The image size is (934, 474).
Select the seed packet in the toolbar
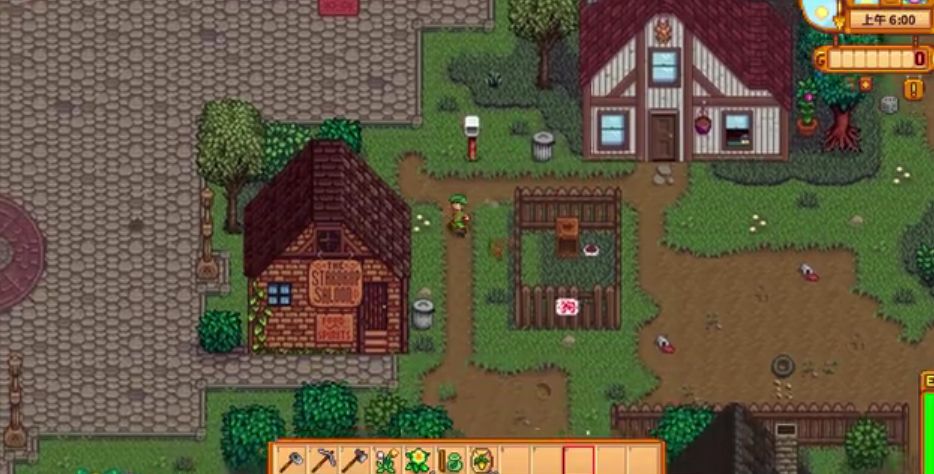click(x=482, y=461)
